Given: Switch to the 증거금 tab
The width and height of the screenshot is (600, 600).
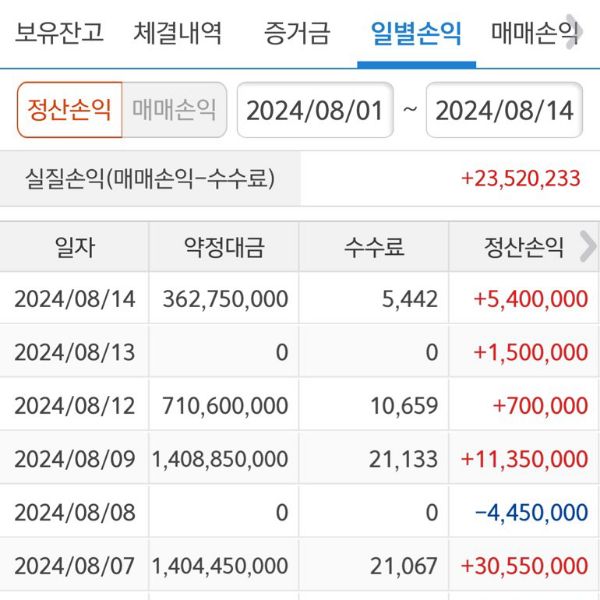Looking at the screenshot, I should (296, 35).
